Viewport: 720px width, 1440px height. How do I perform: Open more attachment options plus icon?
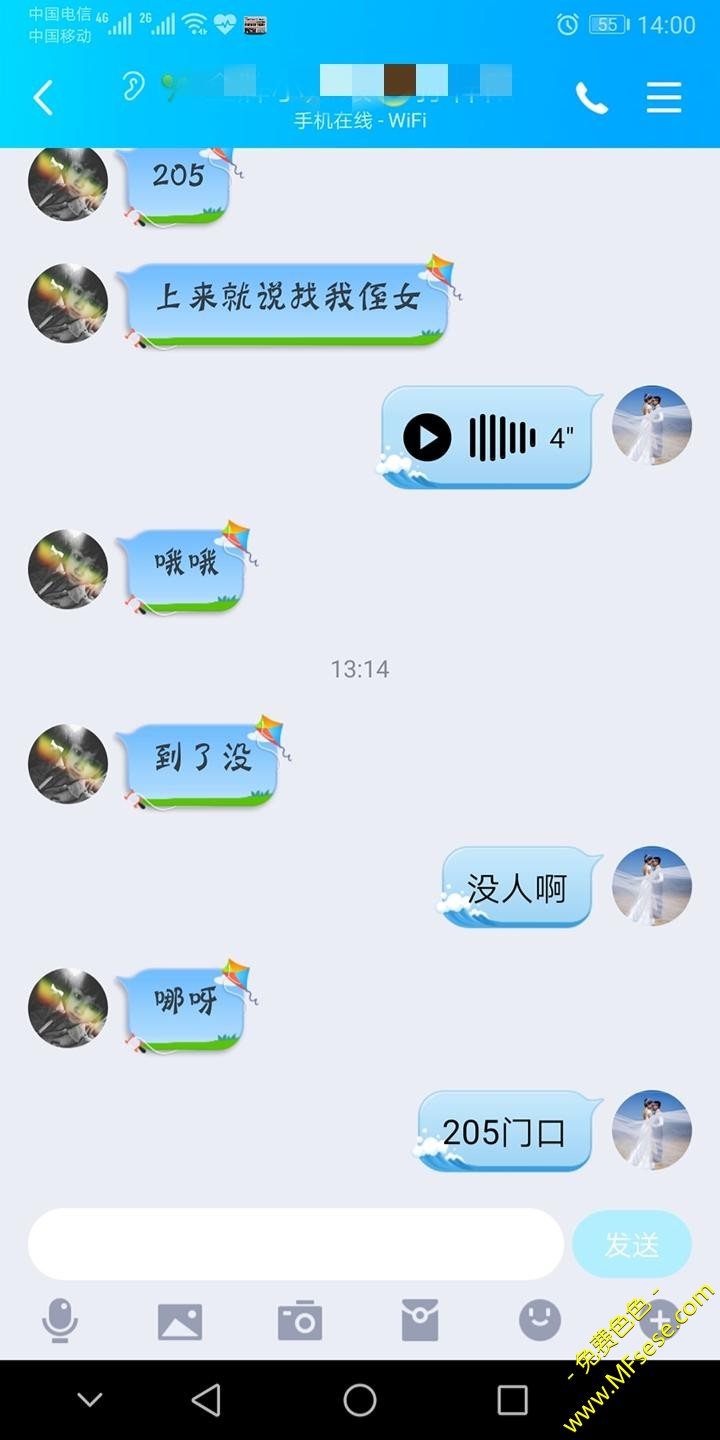[x=658, y=1322]
